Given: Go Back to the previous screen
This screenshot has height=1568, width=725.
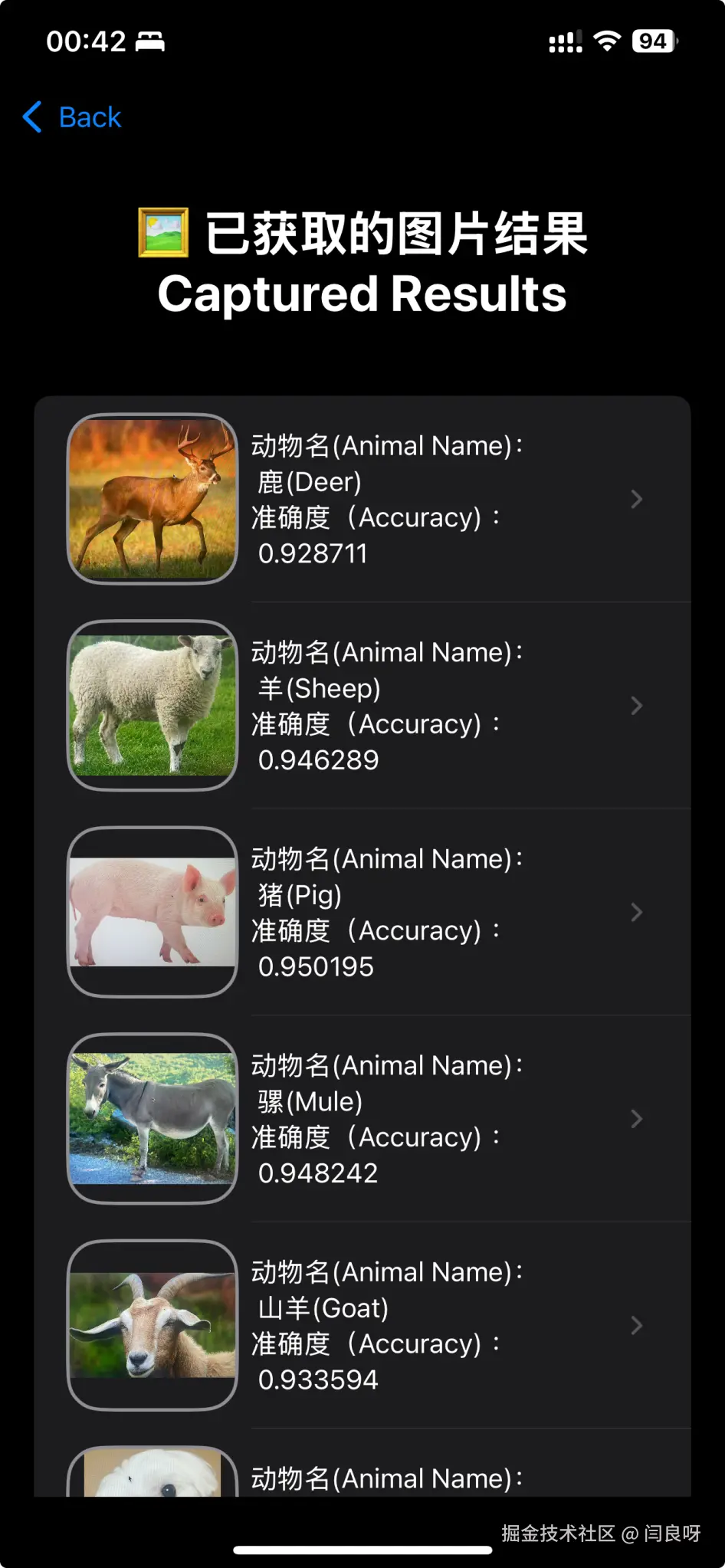Looking at the screenshot, I should click(x=87, y=116).
